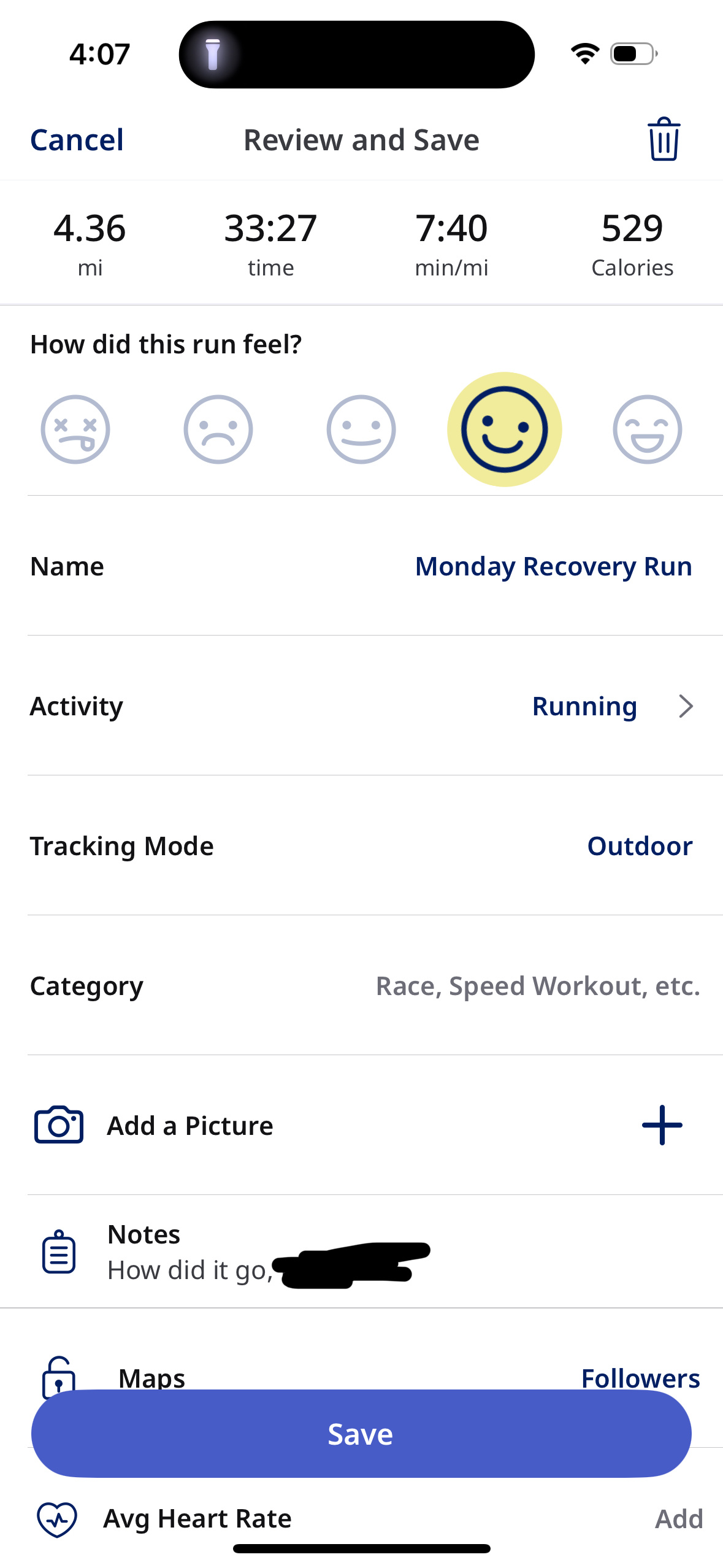This screenshot has width=723, height=1568.
Task: Add an average heart rate
Action: [x=679, y=1519]
